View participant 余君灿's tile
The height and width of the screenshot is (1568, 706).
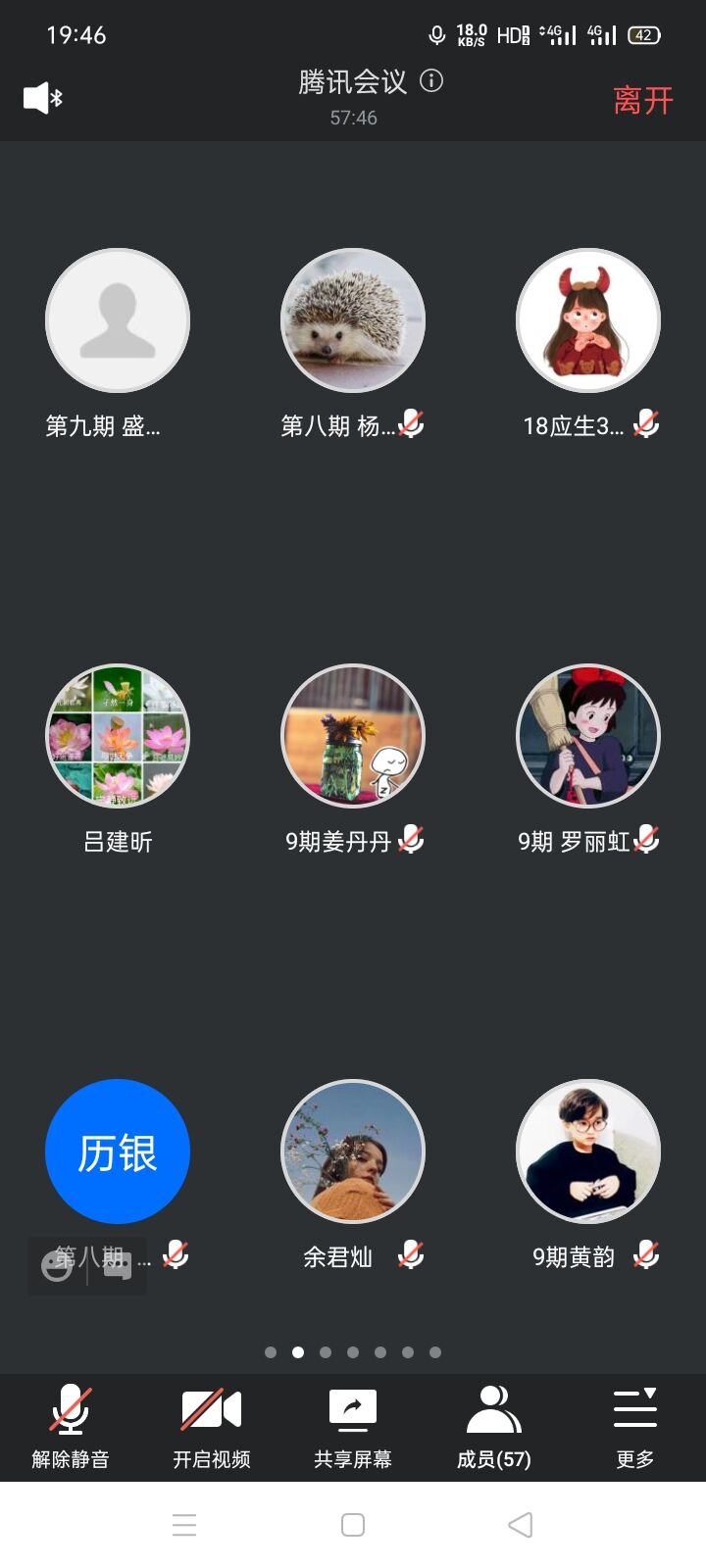[353, 1151]
